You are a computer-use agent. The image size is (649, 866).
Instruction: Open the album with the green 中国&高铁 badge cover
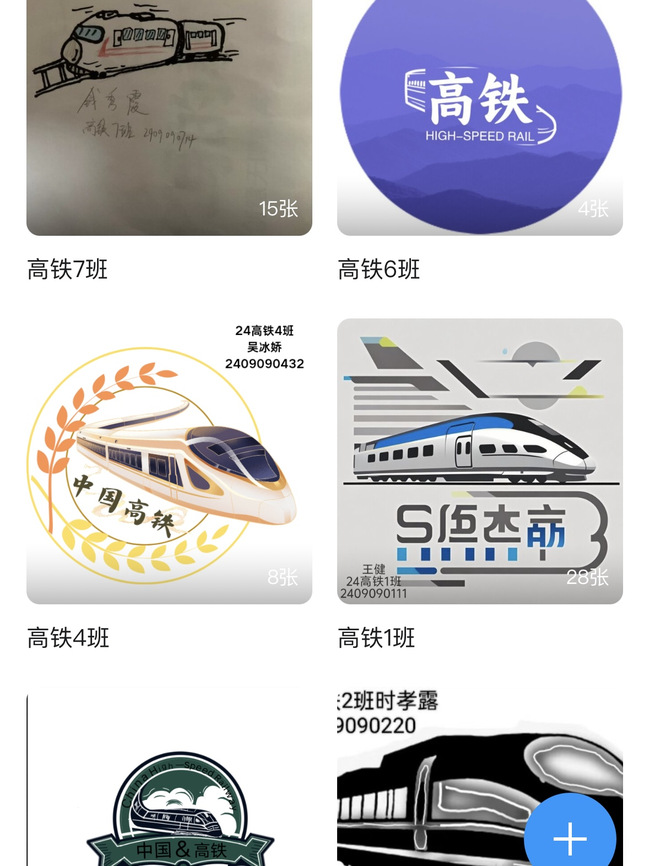point(169,780)
